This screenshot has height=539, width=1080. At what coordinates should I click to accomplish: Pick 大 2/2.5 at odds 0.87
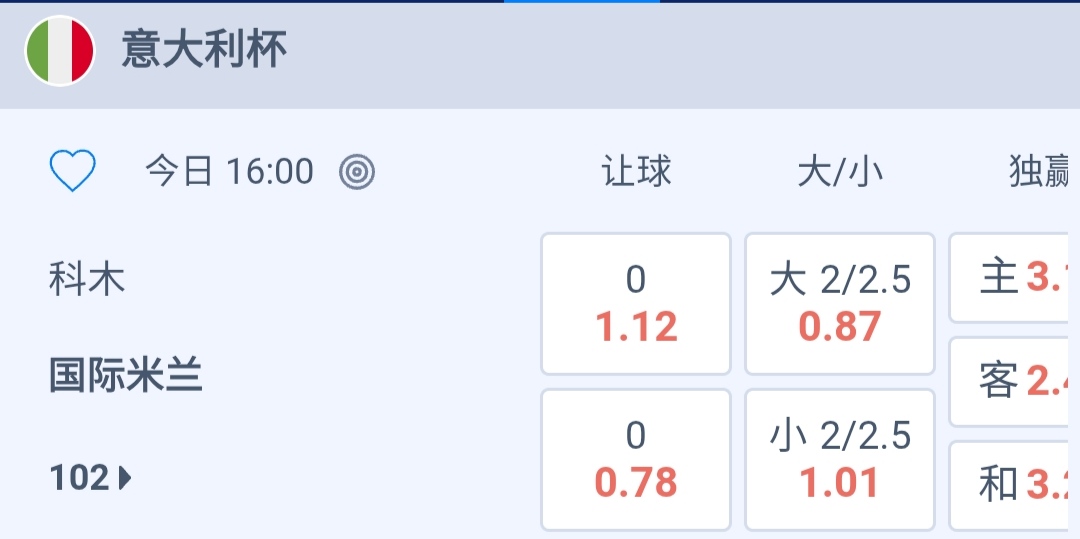coord(840,304)
